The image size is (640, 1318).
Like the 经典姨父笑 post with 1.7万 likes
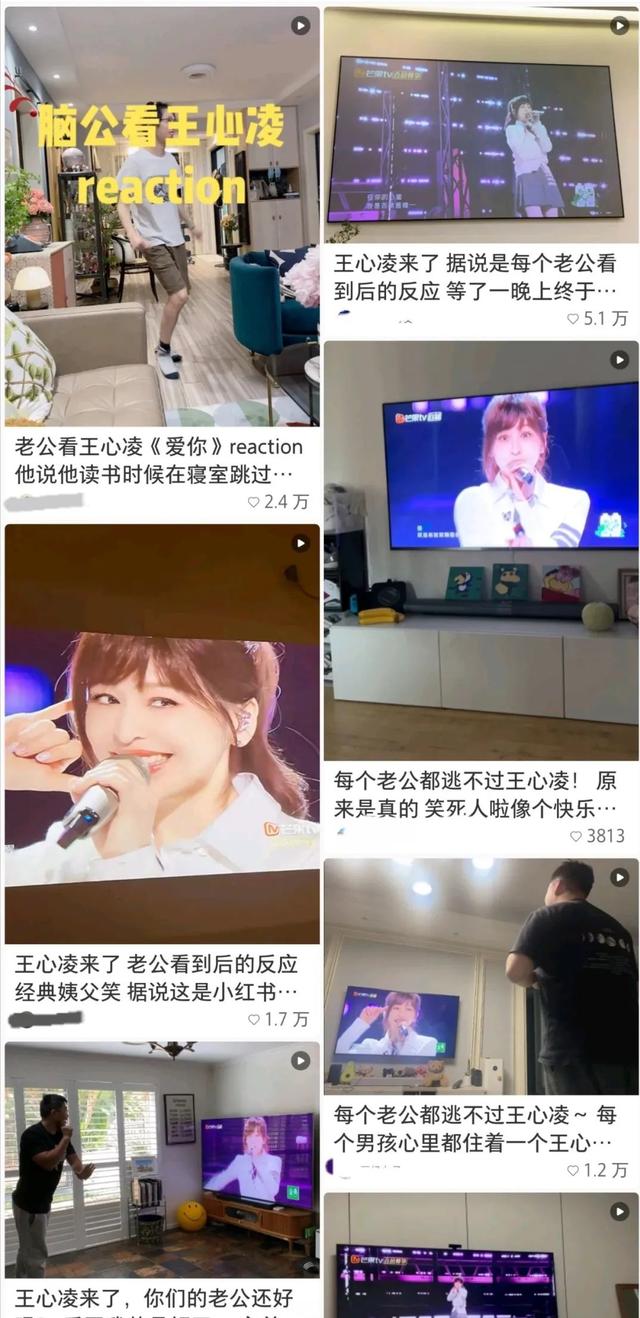[254, 1019]
